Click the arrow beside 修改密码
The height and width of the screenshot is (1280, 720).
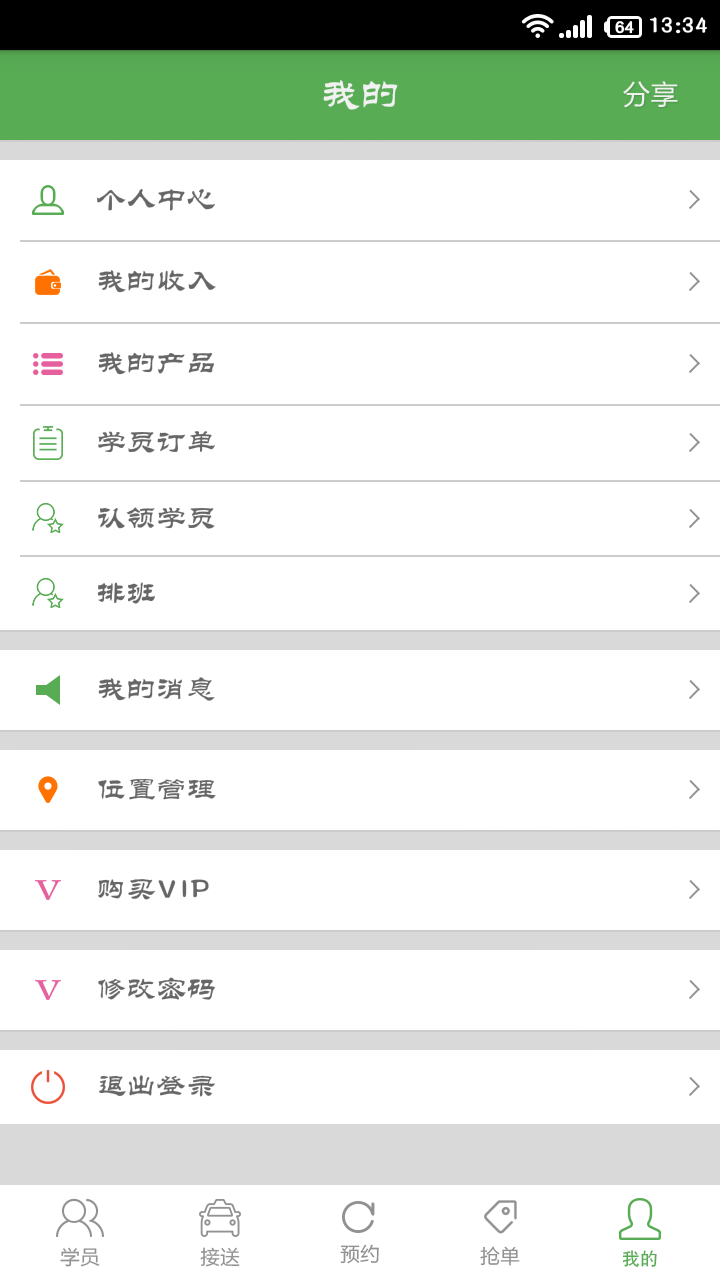(693, 989)
